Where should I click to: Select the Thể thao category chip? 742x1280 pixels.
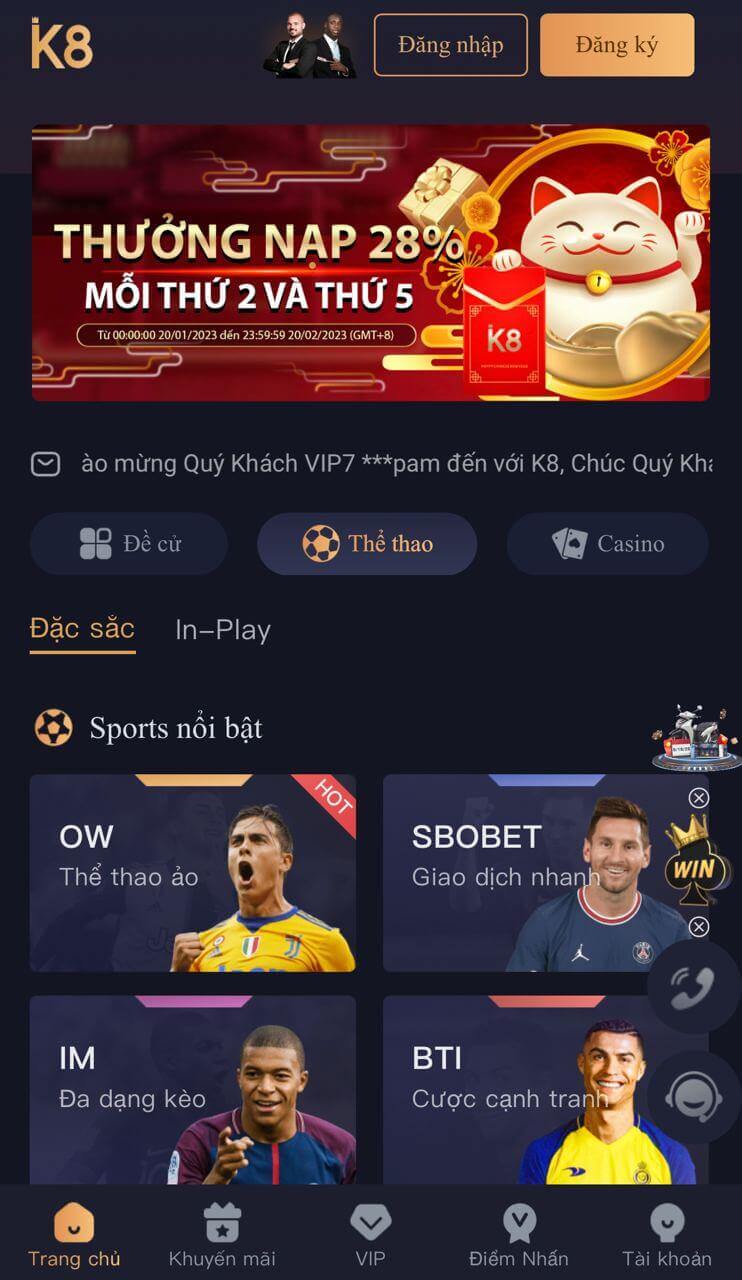(x=367, y=544)
